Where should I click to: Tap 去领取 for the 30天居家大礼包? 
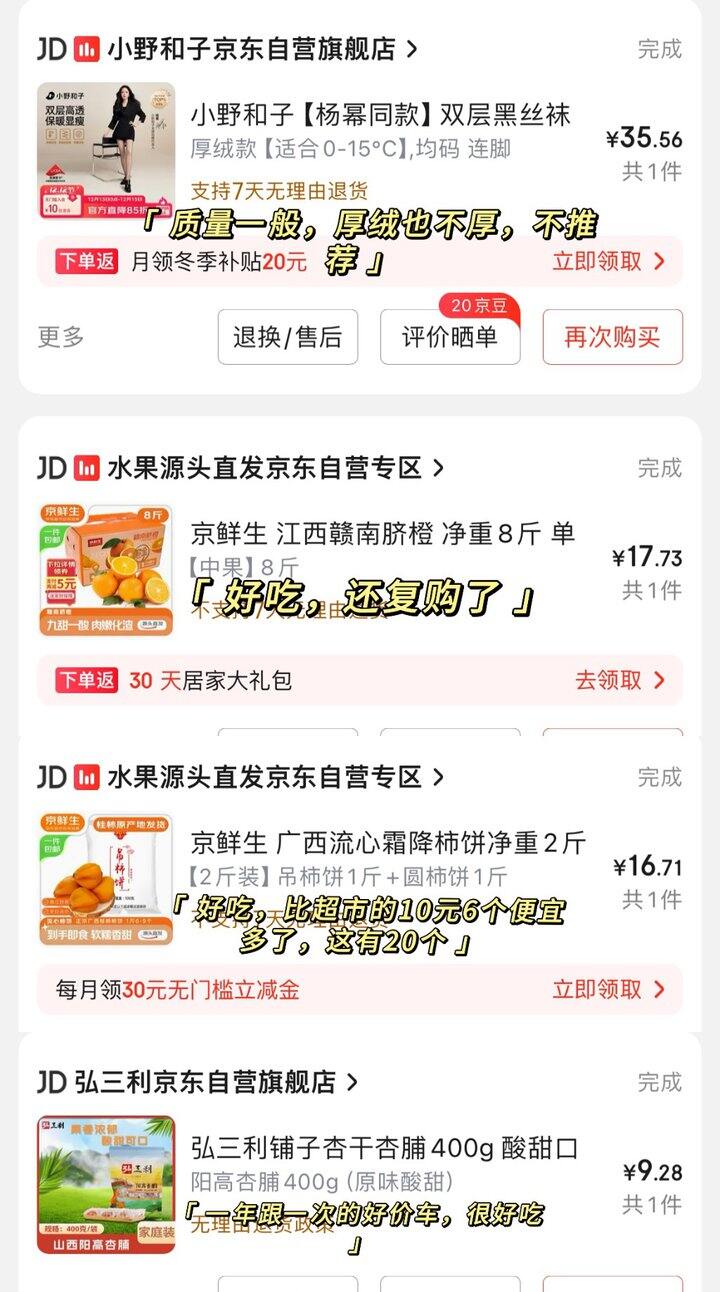pos(619,680)
